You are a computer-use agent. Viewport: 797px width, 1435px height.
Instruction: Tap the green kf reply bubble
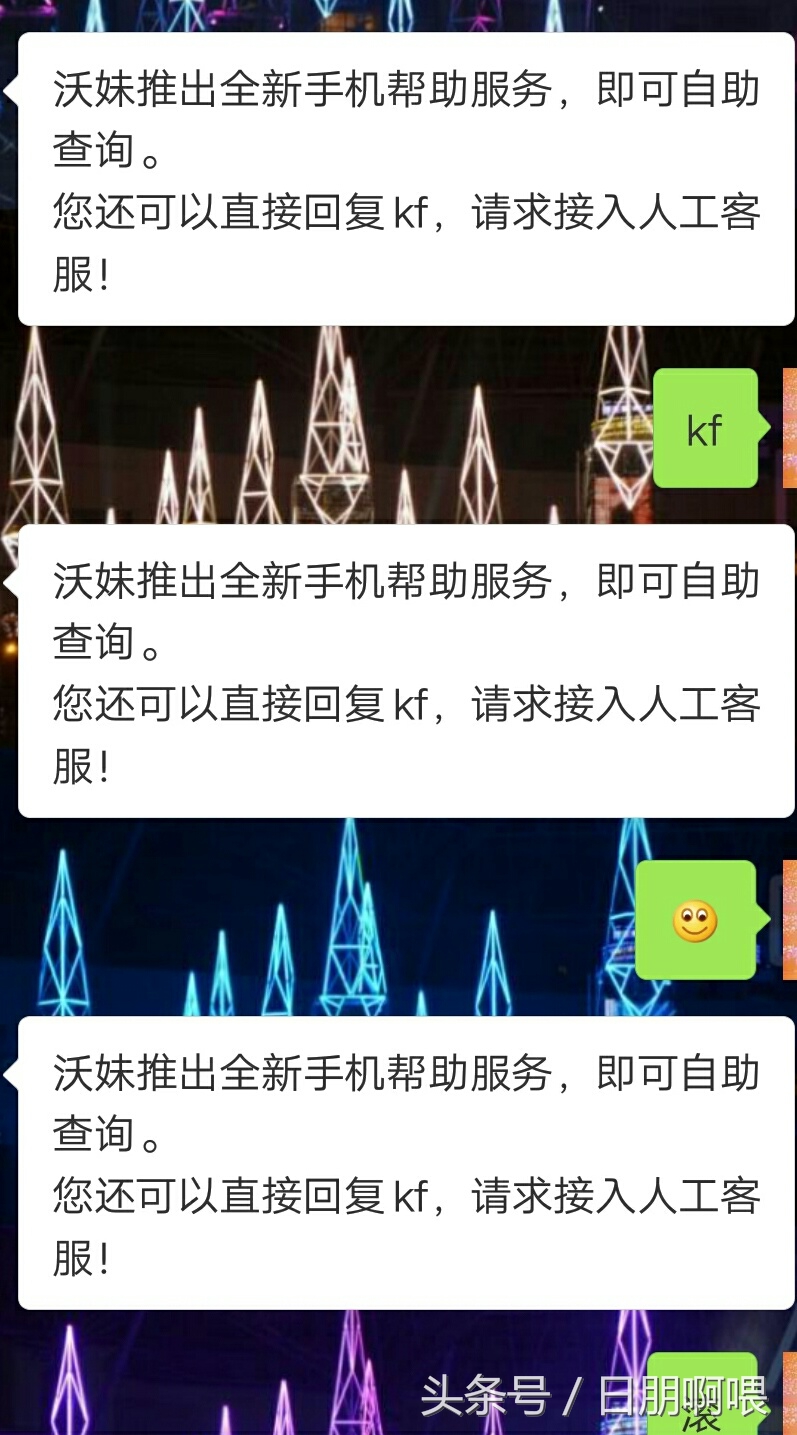coord(703,430)
